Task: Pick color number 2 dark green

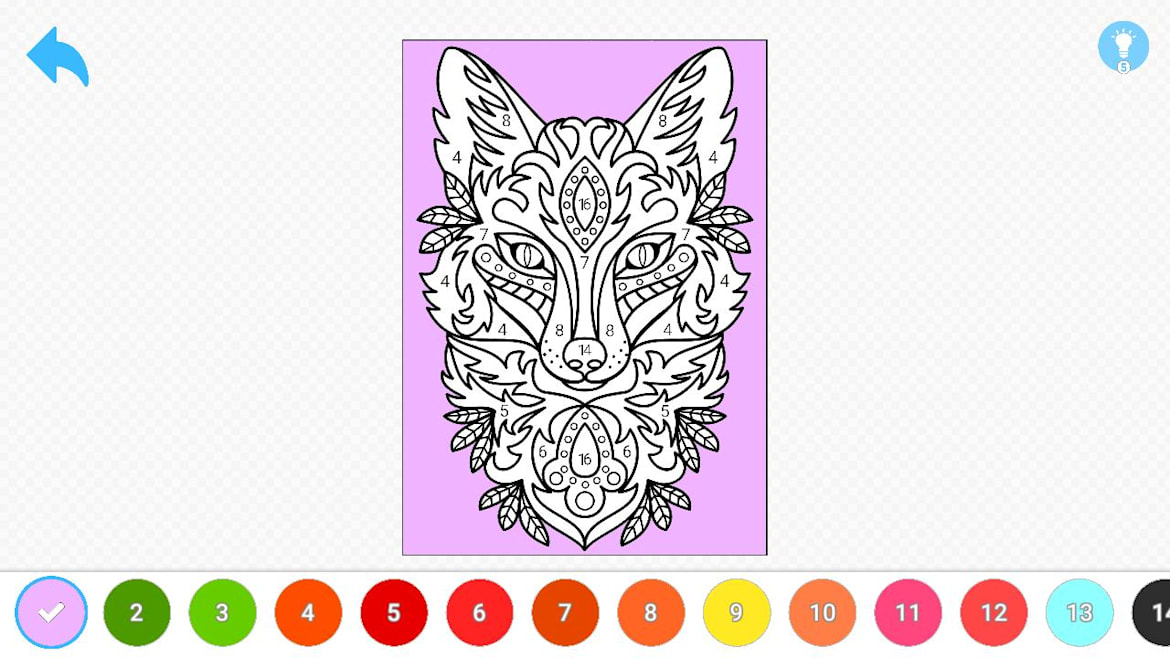Action: (137, 612)
